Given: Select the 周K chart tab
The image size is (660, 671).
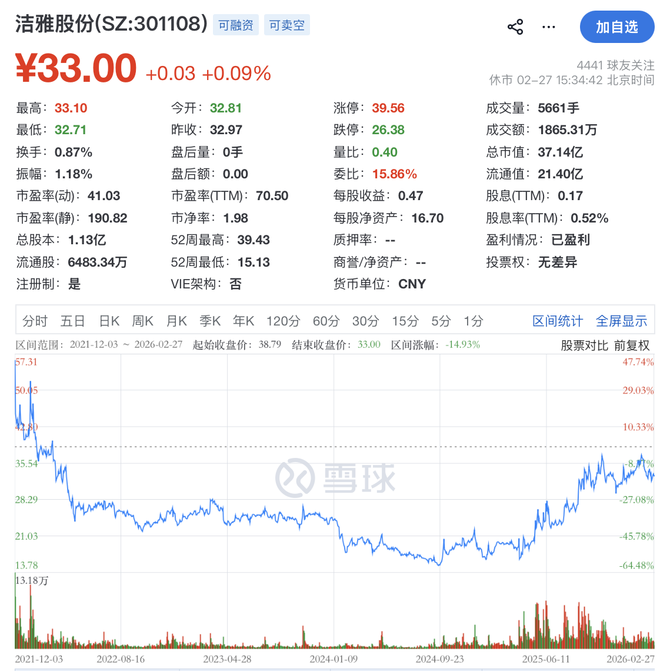Looking at the screenshot, I should (143, 321).
